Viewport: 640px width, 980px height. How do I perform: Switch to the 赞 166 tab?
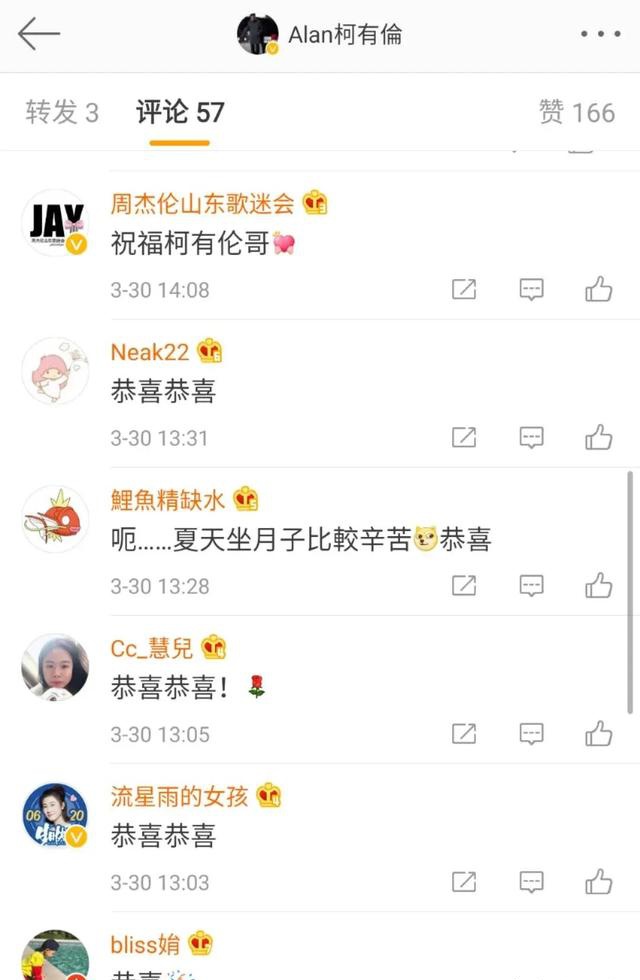click(x=577, y=113)
